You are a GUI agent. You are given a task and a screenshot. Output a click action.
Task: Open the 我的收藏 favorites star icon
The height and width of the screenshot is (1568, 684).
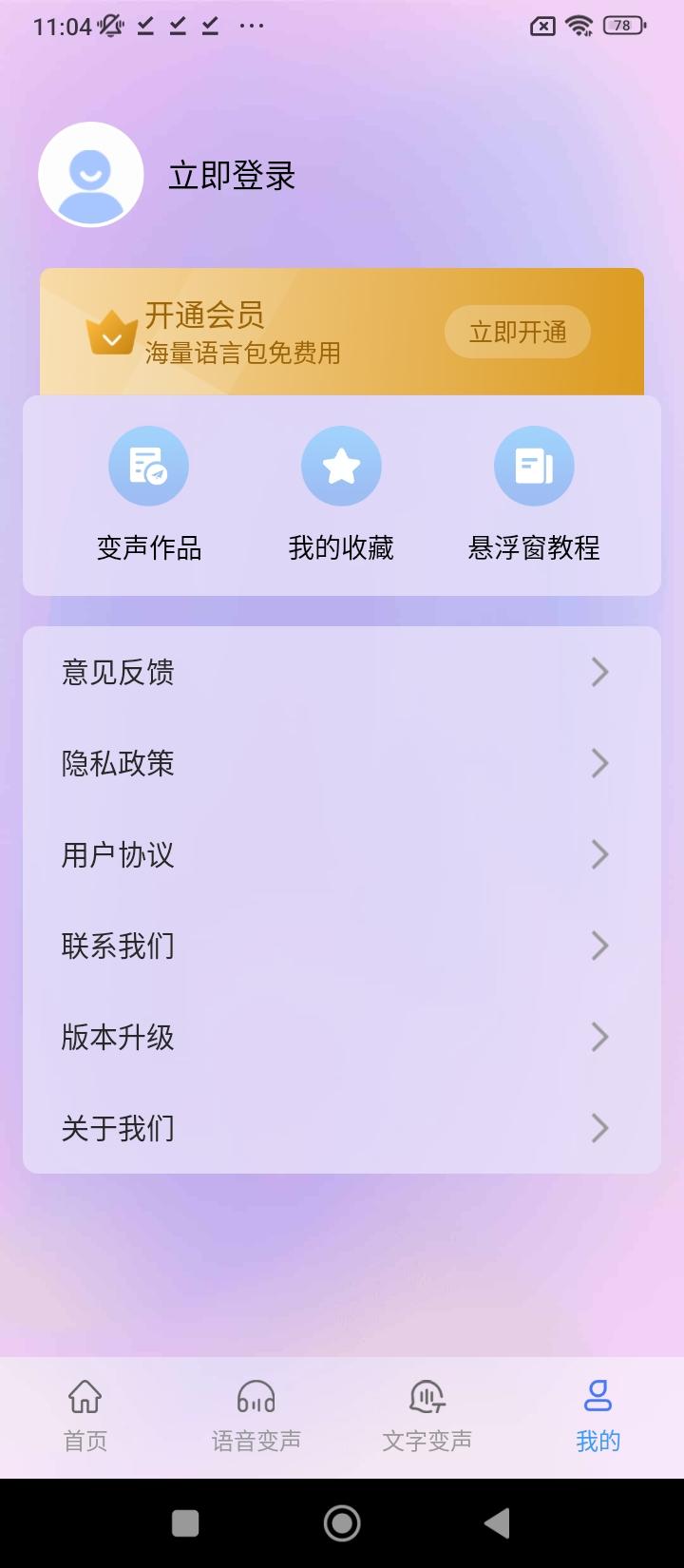[x=342, y=466]
